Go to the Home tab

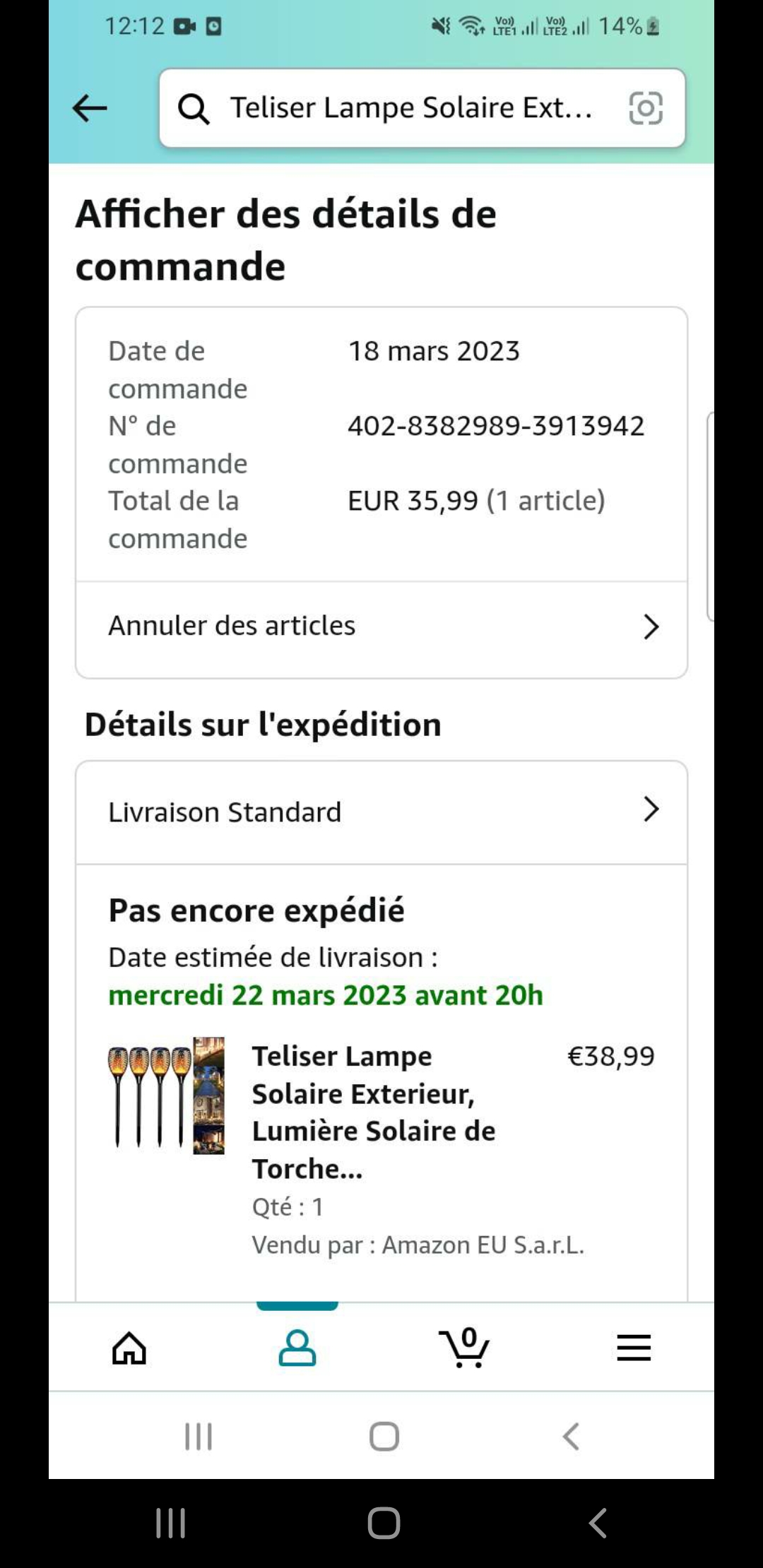[129, 1348]
